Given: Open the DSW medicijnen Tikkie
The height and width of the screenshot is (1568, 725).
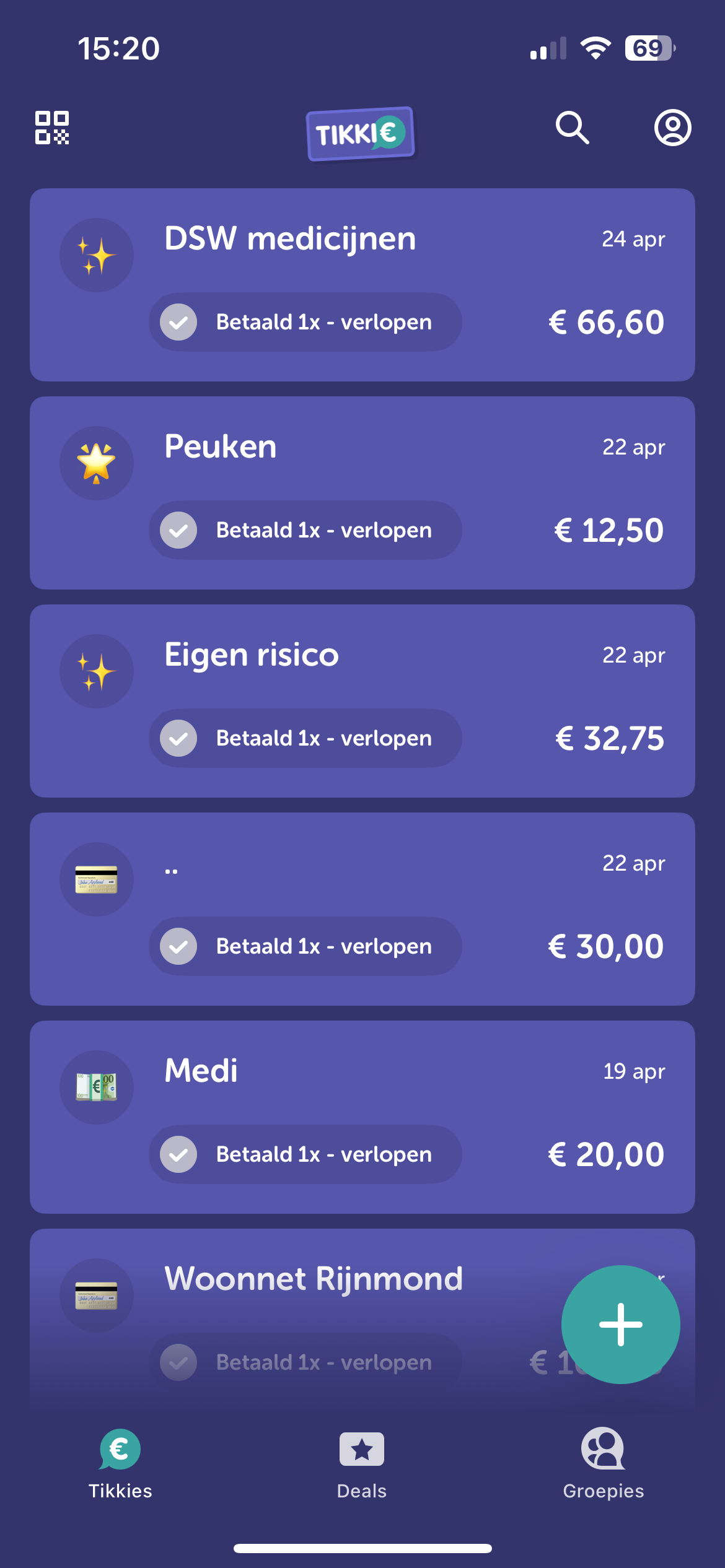Looking at the screenshot, I should click(362, 285).
